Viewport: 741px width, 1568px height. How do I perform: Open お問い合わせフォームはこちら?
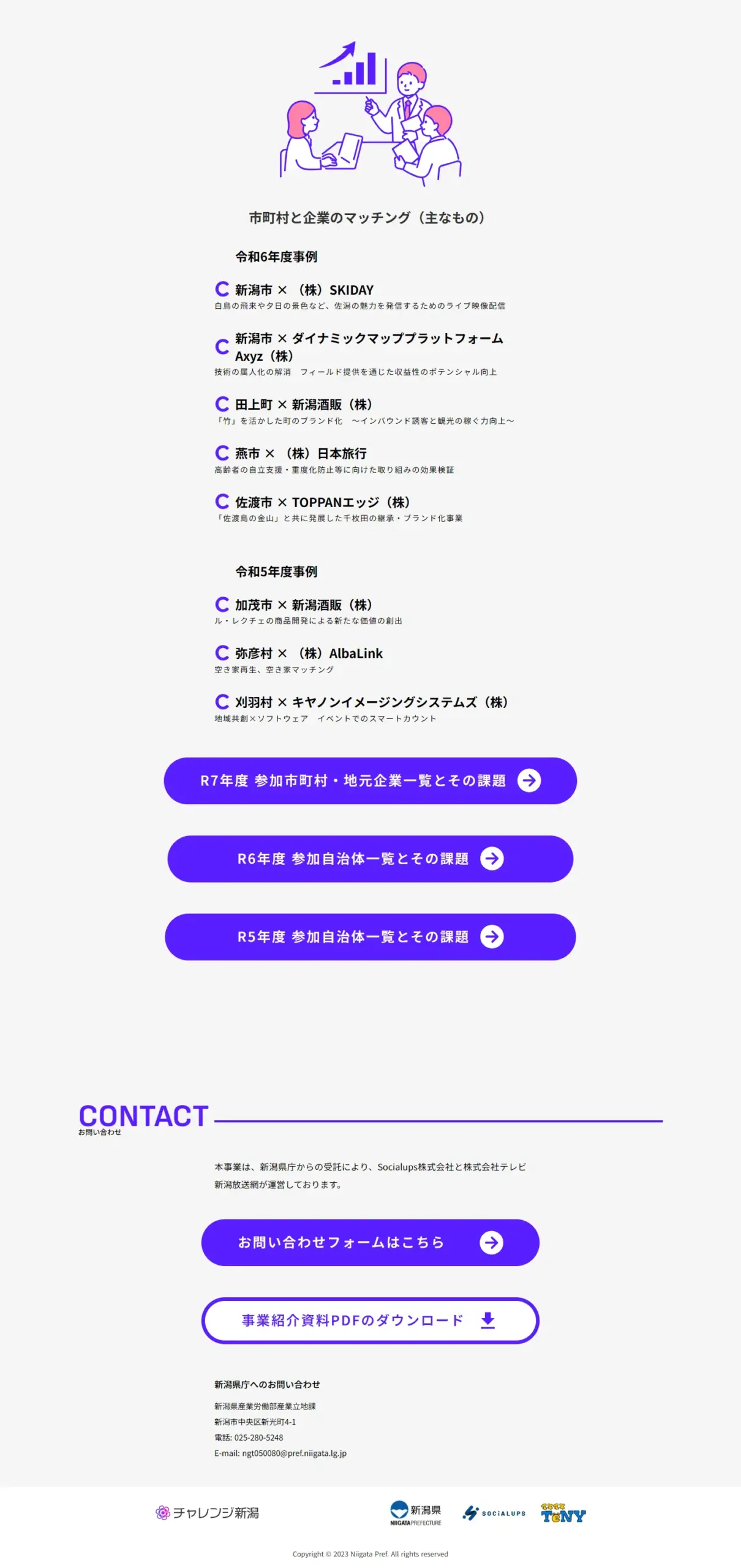coord(370,1242)
